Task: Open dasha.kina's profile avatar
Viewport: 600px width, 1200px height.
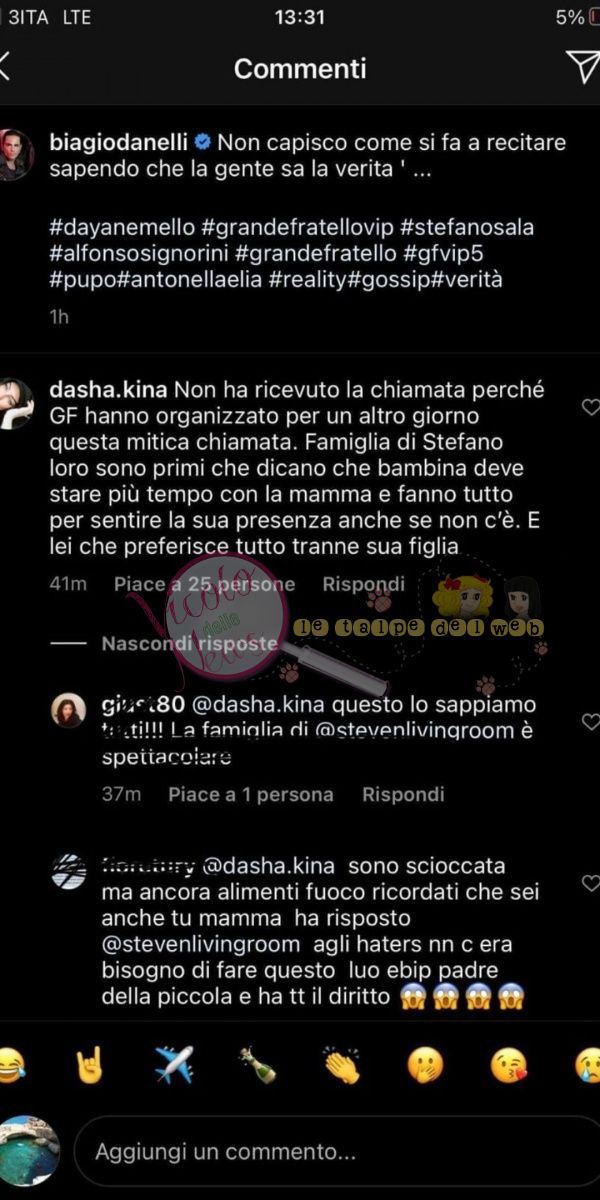Action: [x=14, y=402]
